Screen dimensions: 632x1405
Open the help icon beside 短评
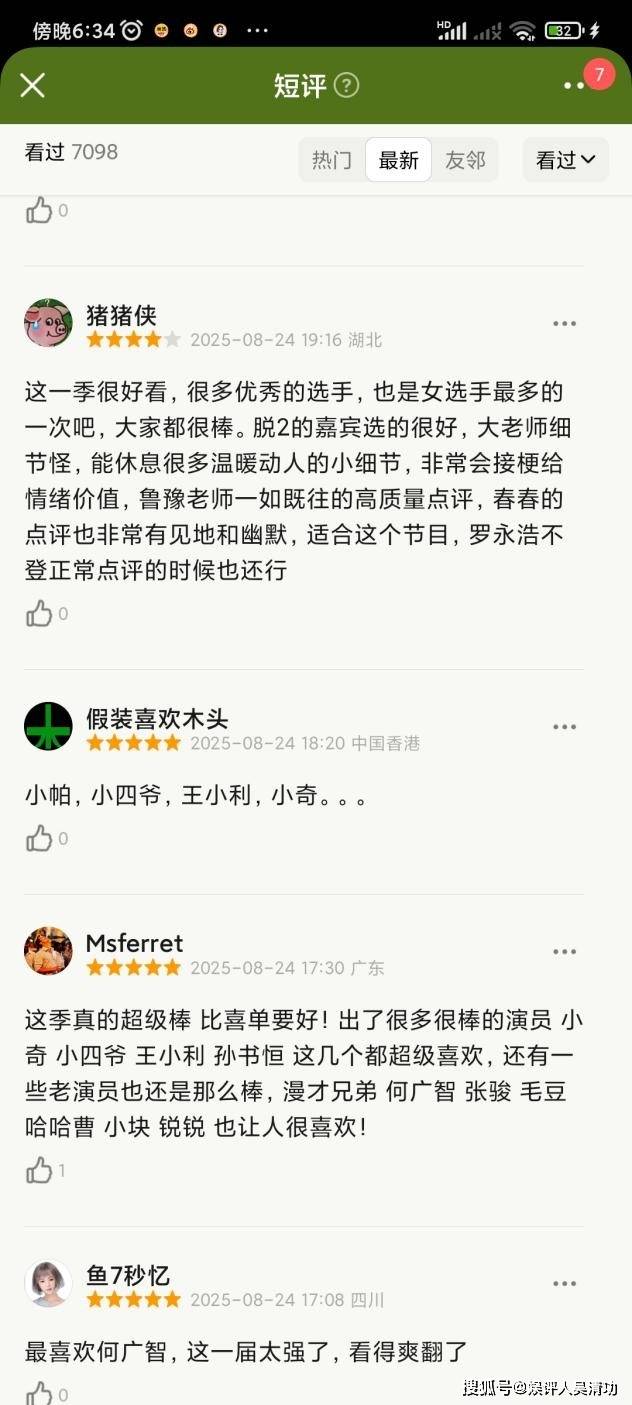[346, 85]
